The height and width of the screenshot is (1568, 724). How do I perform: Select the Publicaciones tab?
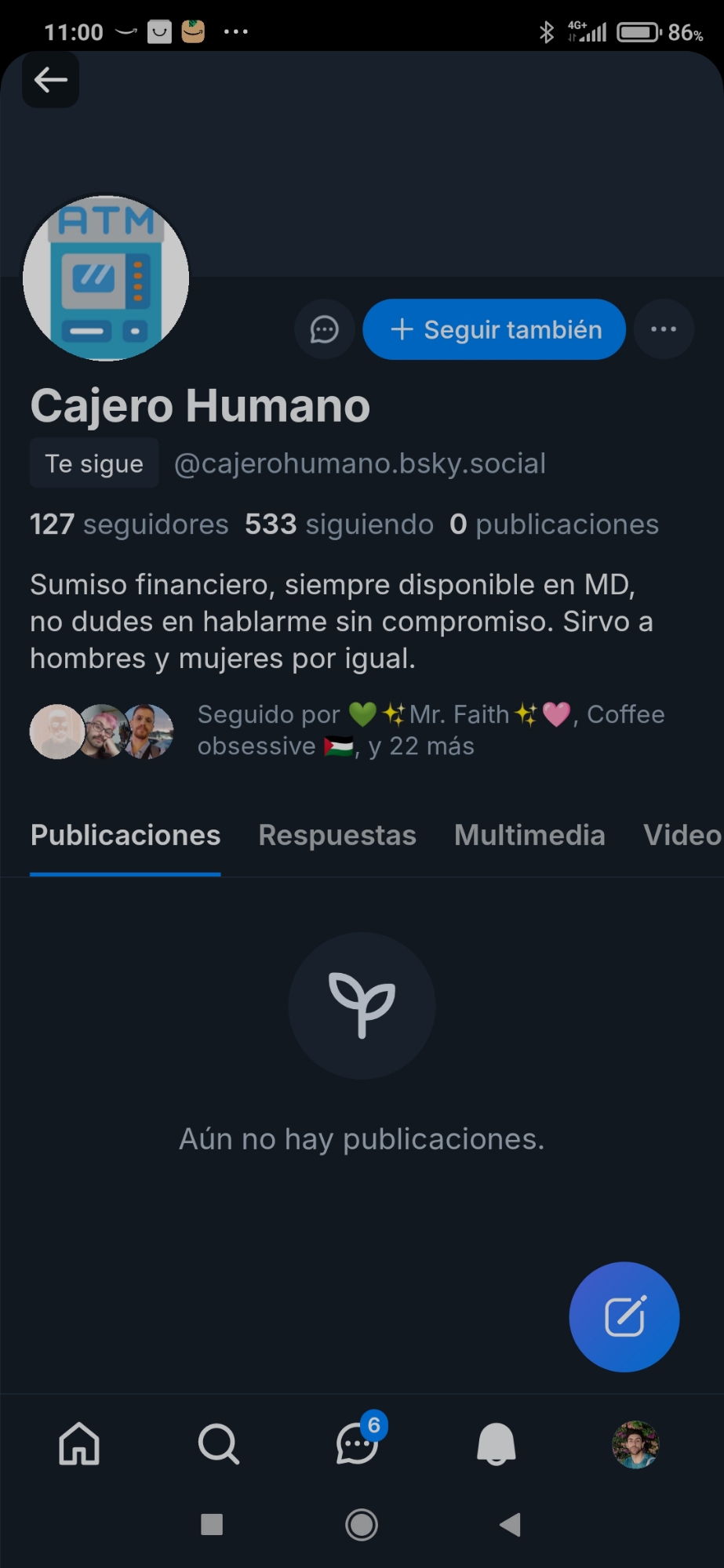click(126, 836)
